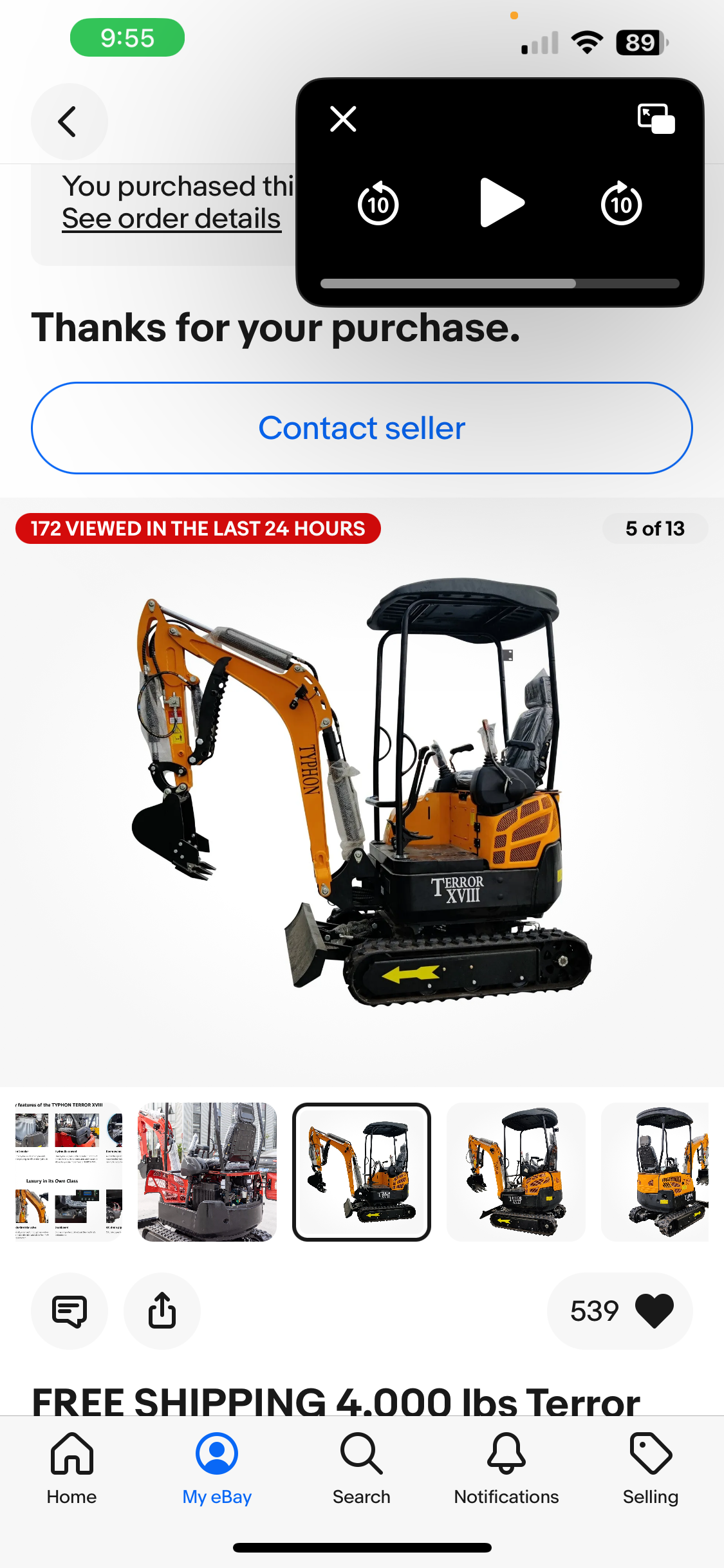Close the picture-in-picture video player
The width and height of the screenshot is (724, 1568).
coord(343,119)
